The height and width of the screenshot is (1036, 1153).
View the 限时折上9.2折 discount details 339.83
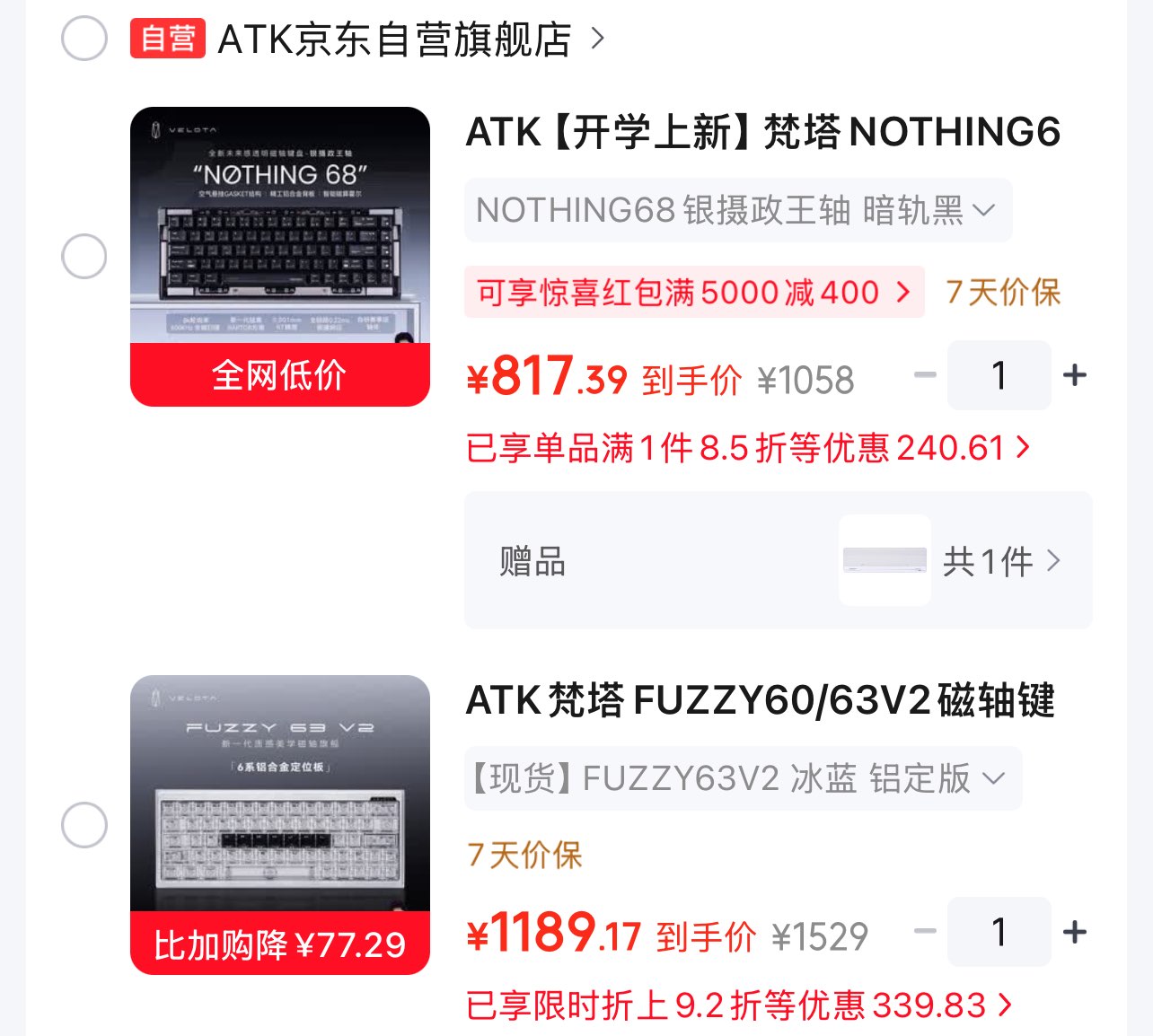tap(739, 1005)
